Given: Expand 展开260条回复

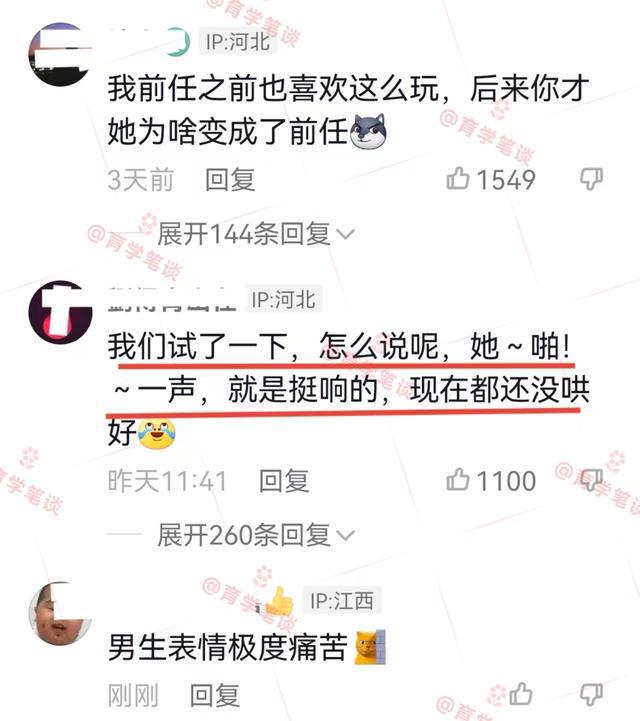Looking at the screenshot, I should (x=256, y=535).
